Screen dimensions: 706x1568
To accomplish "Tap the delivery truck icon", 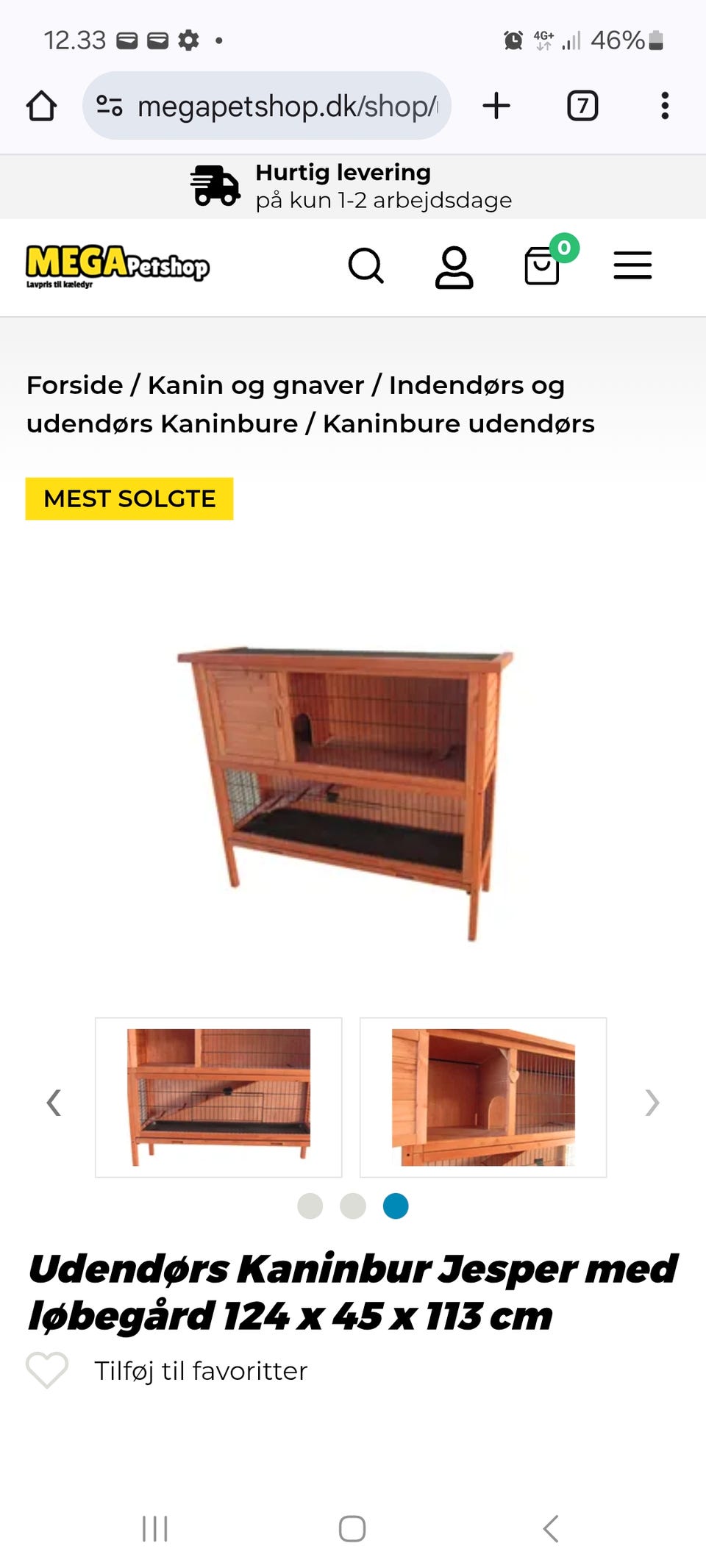I will tap(215, 185).
